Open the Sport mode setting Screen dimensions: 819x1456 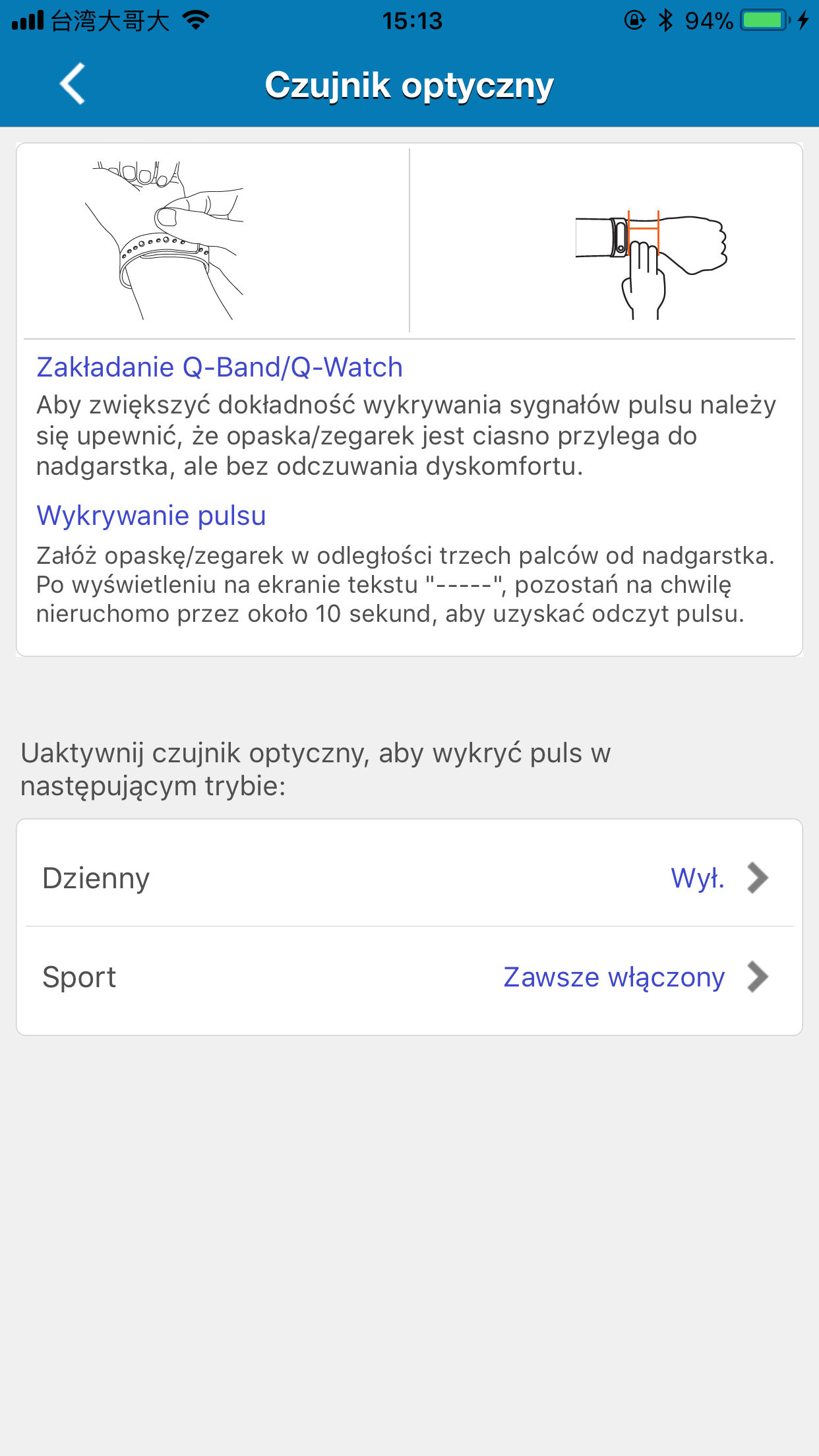pos(409,977)
